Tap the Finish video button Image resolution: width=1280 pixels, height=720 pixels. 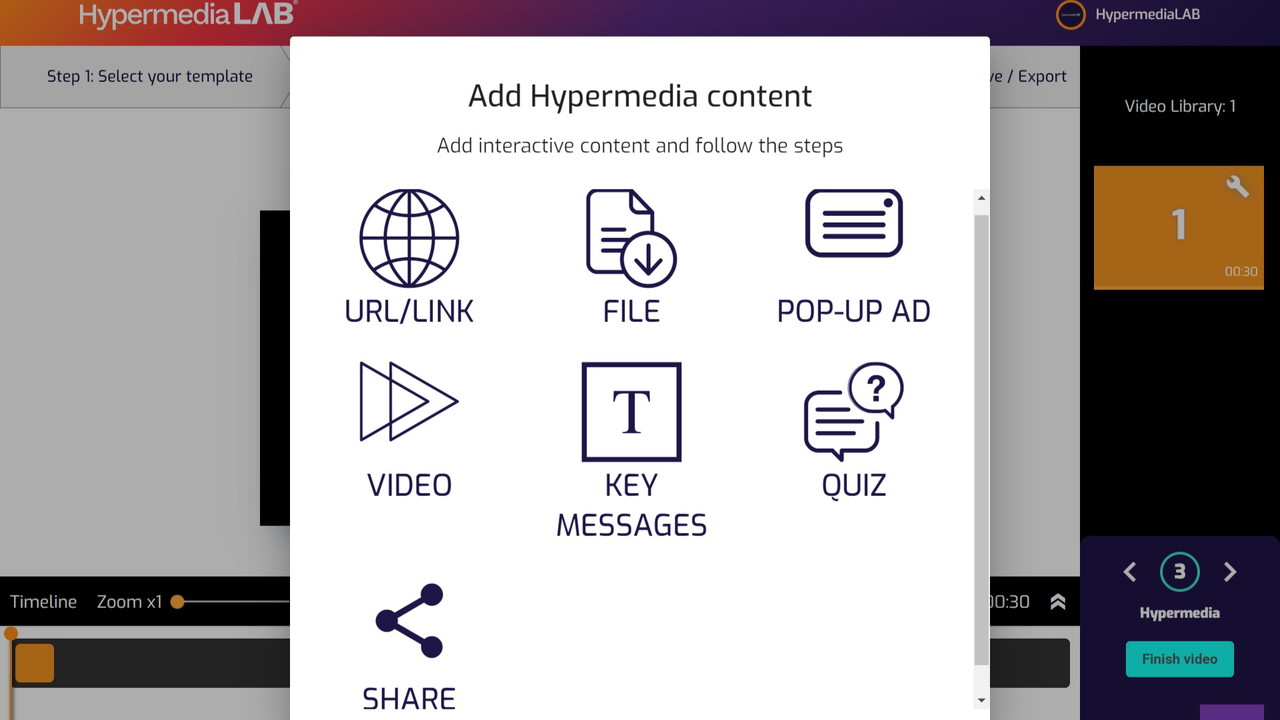point(1179,659)
